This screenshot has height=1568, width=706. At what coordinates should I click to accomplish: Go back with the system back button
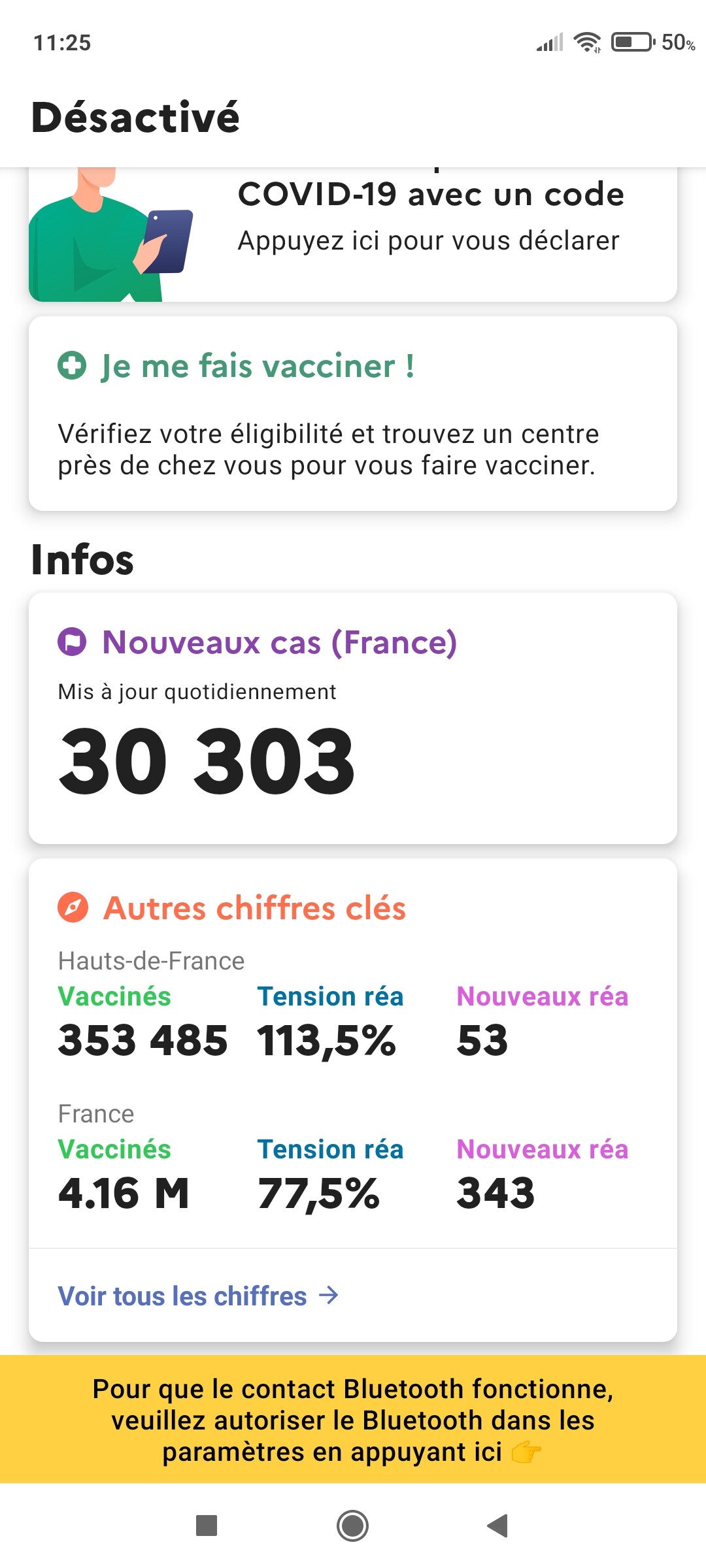(x=498, y=1526)
